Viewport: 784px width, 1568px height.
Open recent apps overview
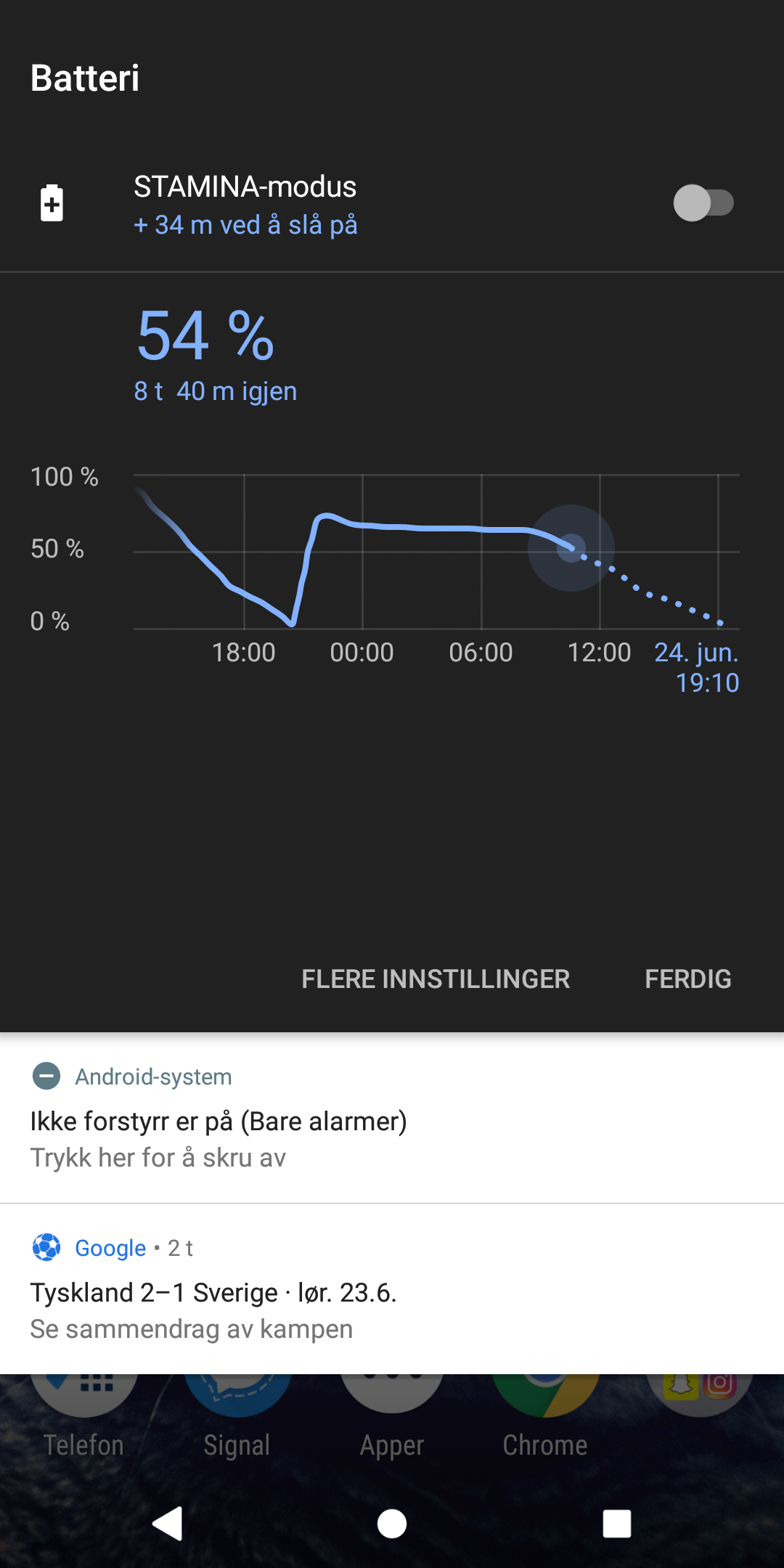617,1524
